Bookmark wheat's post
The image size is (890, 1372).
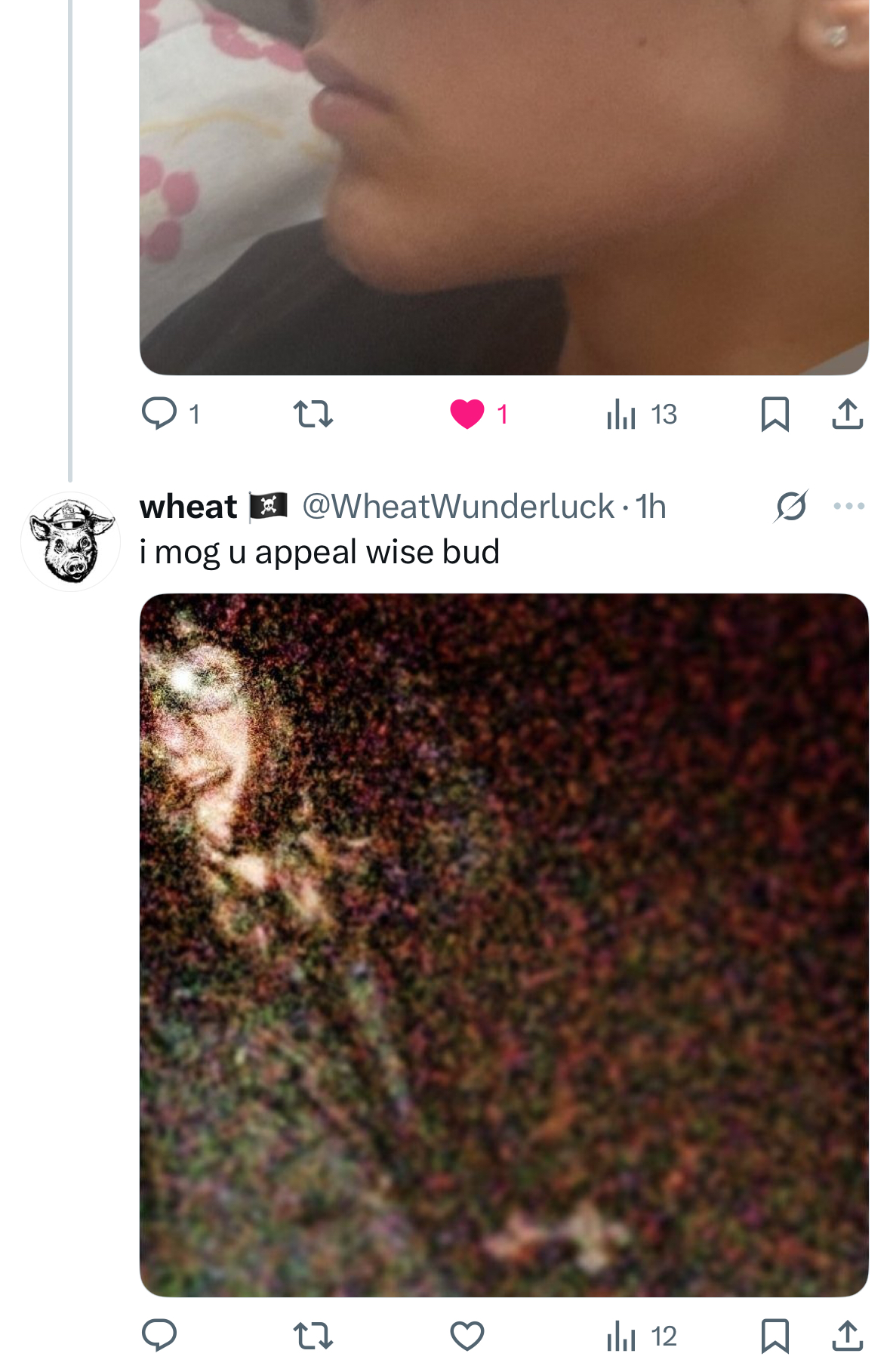[x=775, y=1336]
